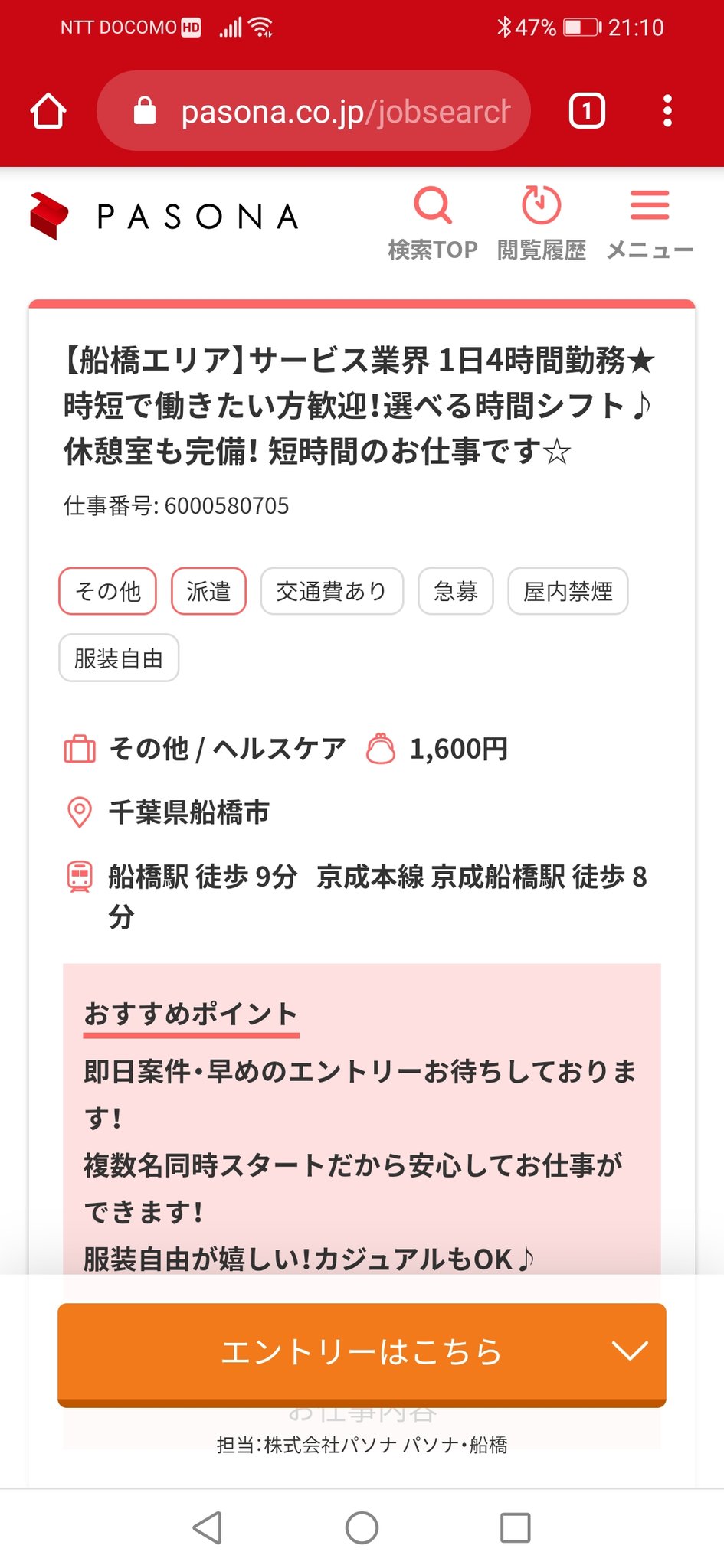
Task: Open recent apps from the navigation bar
Action: [x=515, y=1527]
